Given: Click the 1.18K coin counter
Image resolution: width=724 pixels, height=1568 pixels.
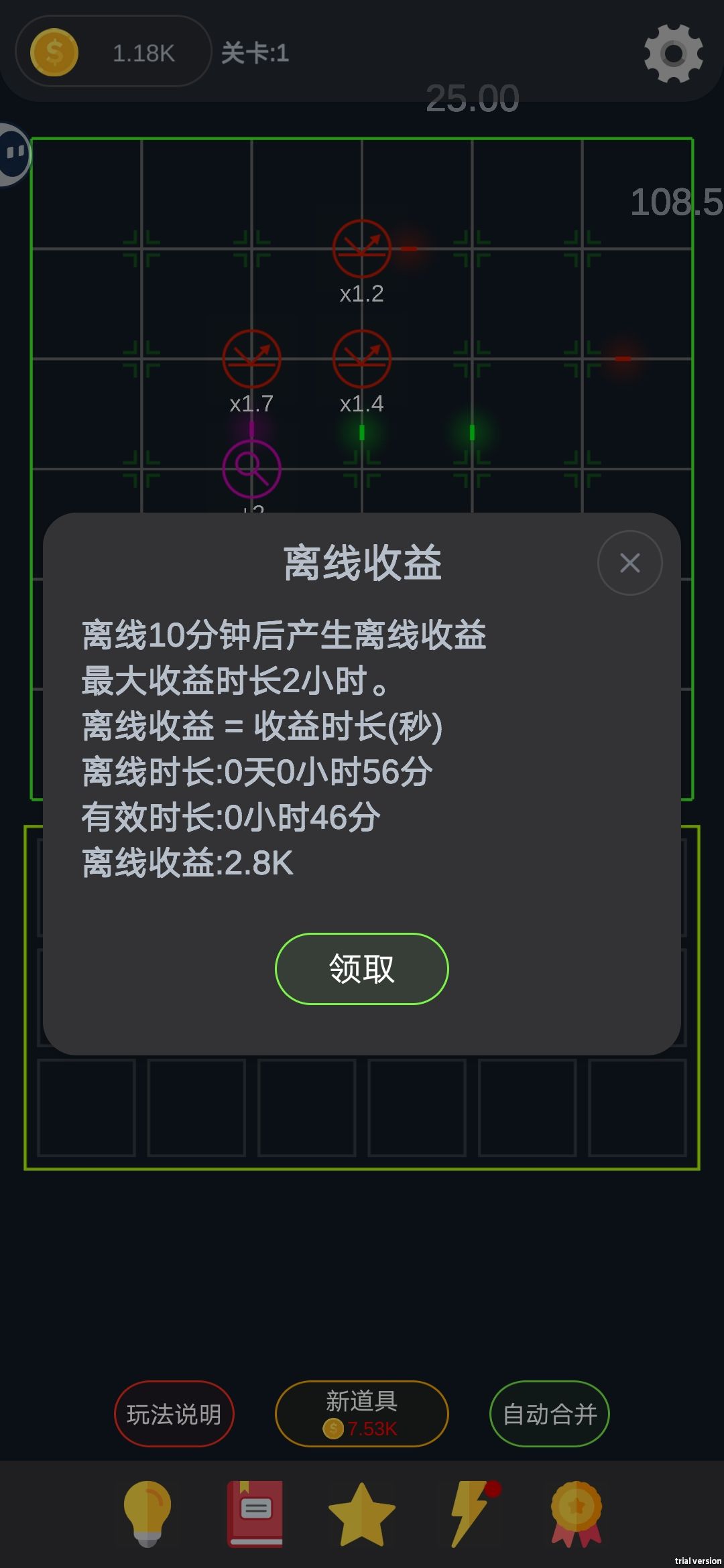Looking at the screenshot, I should [x=144, y=52].
